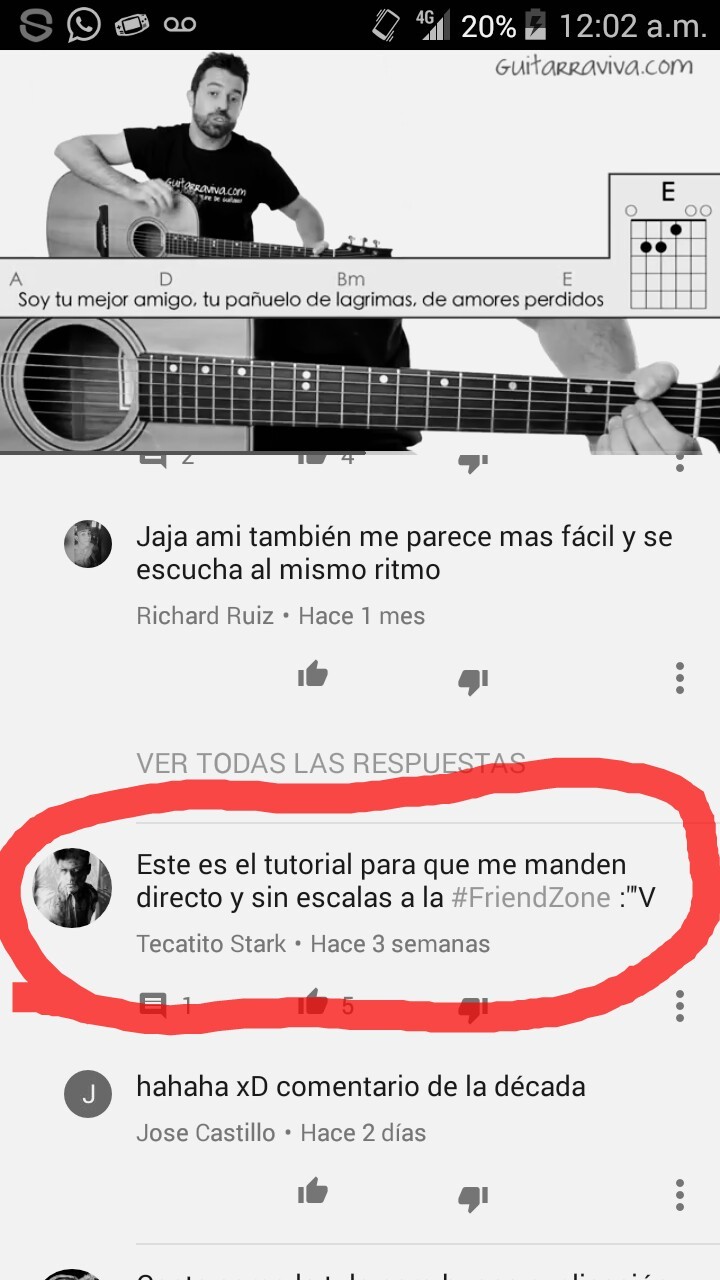This screenshot has width=720, height=1280.
Task: Like Tecatito Stark's comment
Action: click(313, 1003)
